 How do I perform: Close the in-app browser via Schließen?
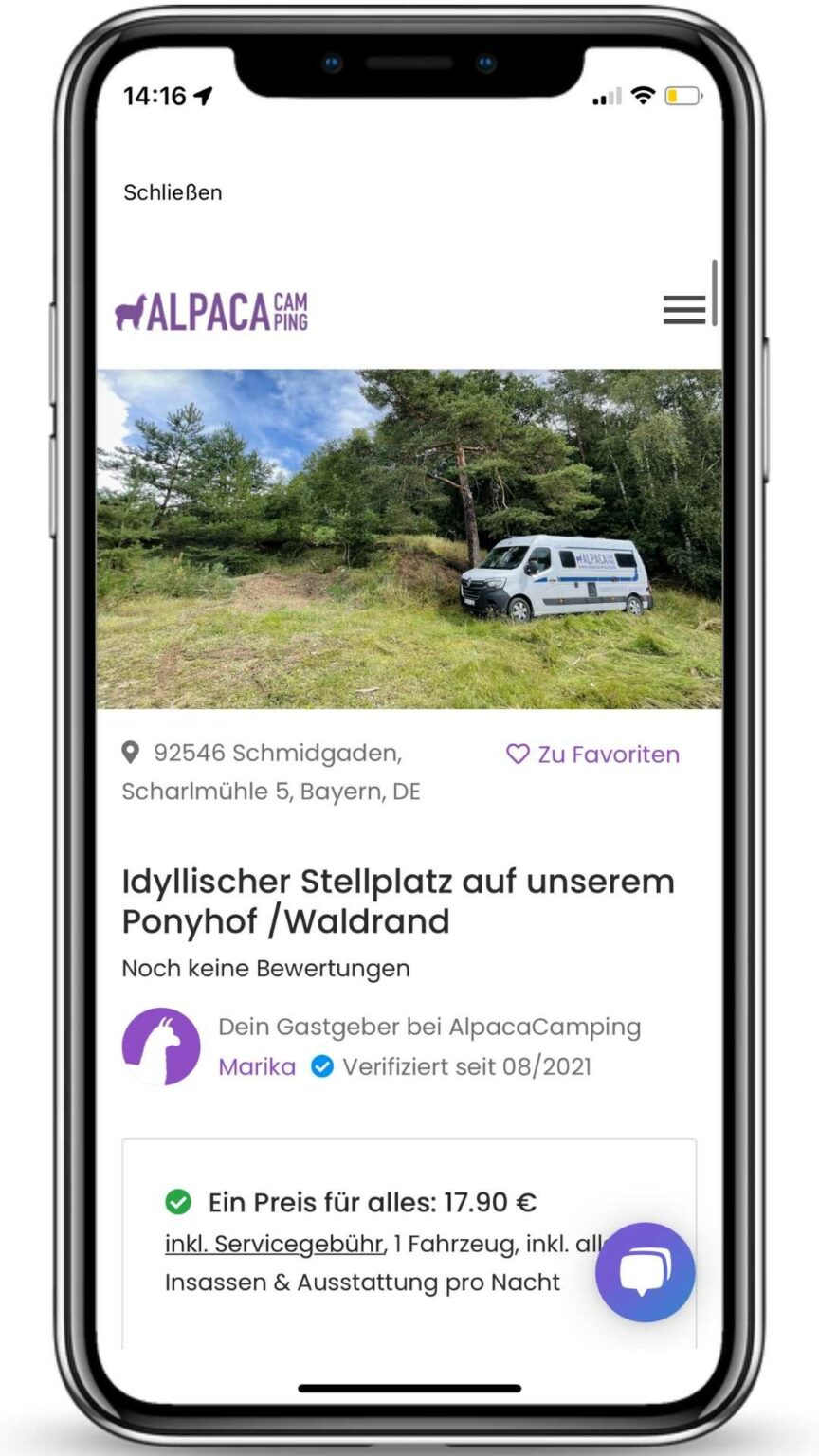tap(173, 192)
